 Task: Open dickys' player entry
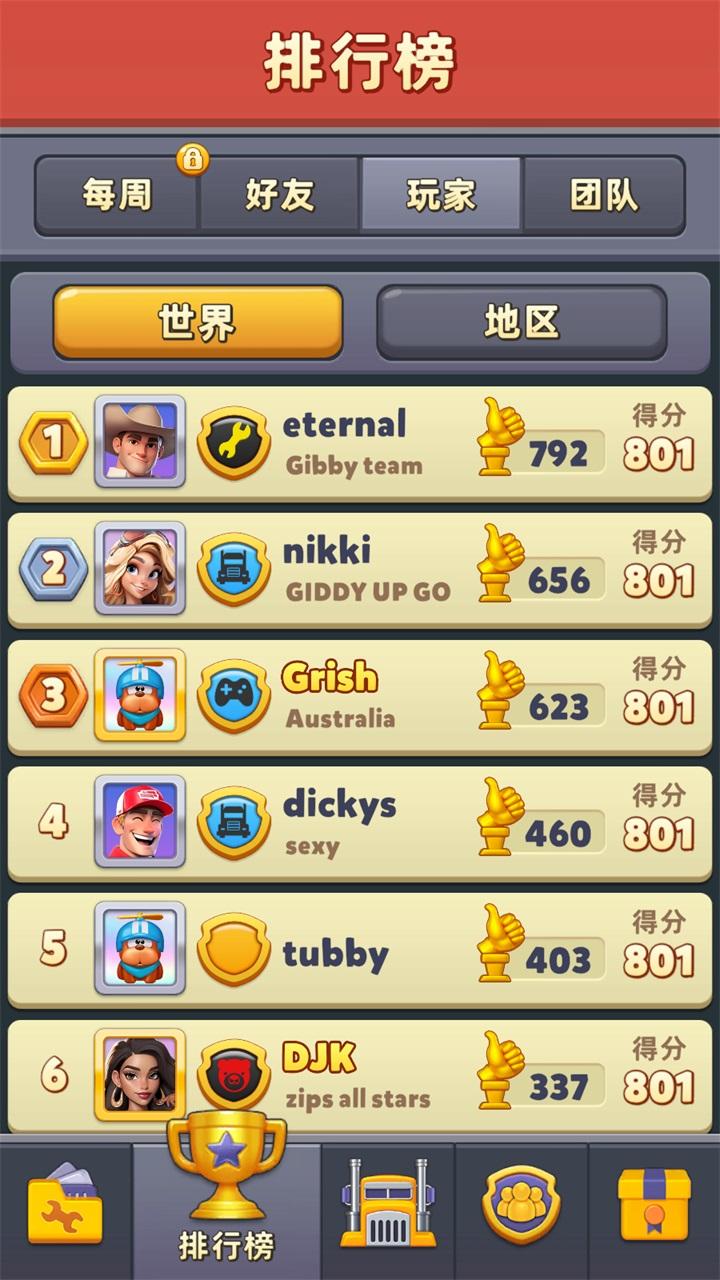click(x=360, y=821)
